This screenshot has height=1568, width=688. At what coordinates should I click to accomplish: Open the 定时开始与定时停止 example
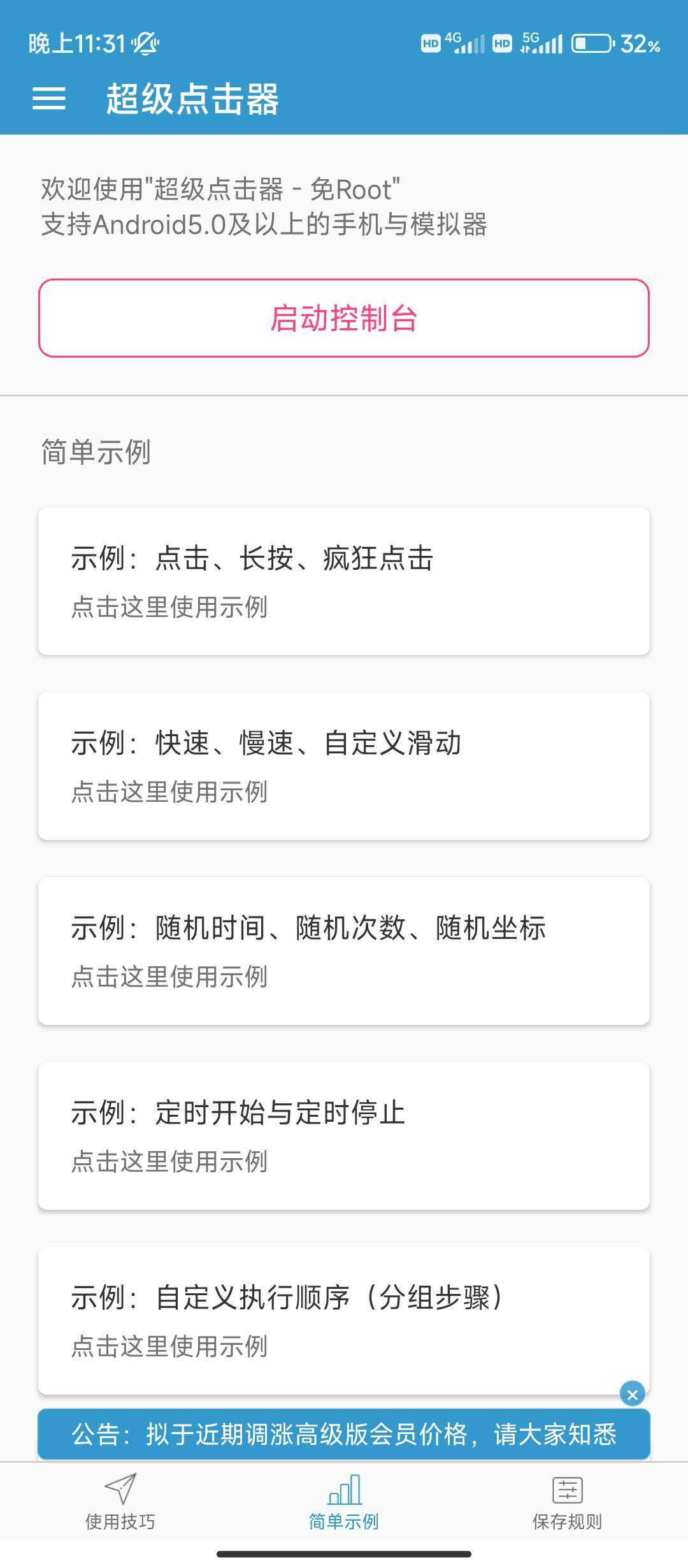pyautogui.click(x=344, y=1136)
